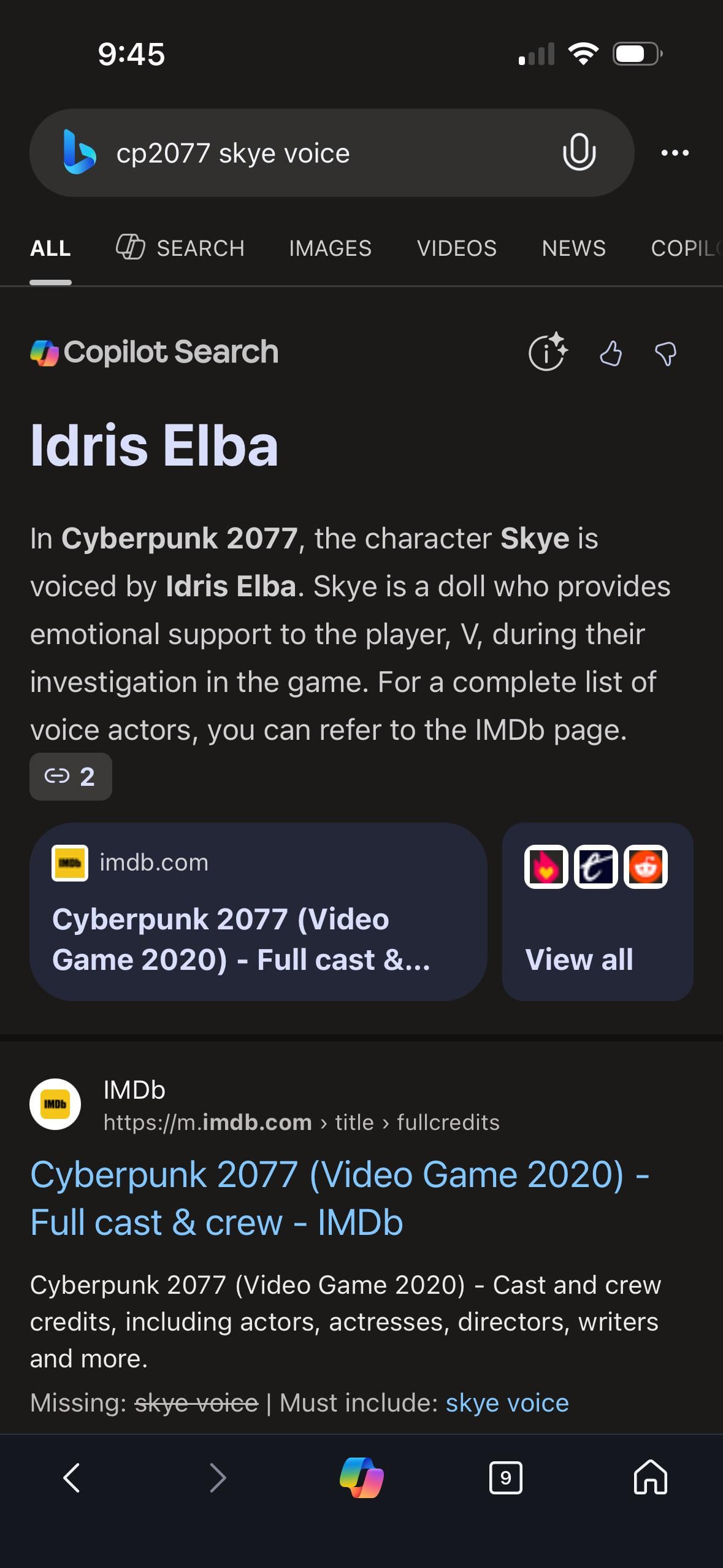This screenshot has height=1568, width=723.
Task: Switch to the News tab
Action: (573, 248)
